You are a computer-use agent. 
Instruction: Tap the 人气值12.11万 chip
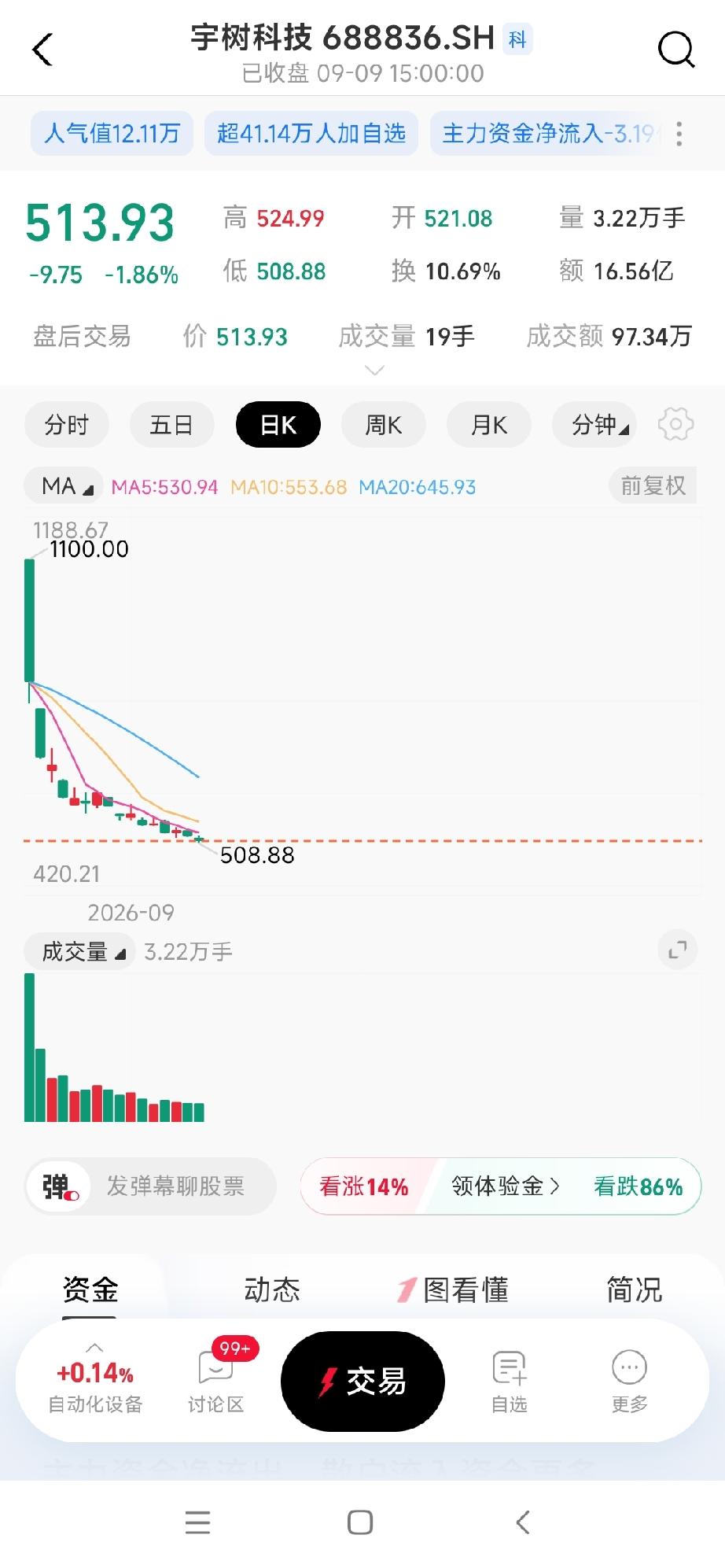(112, 133)
